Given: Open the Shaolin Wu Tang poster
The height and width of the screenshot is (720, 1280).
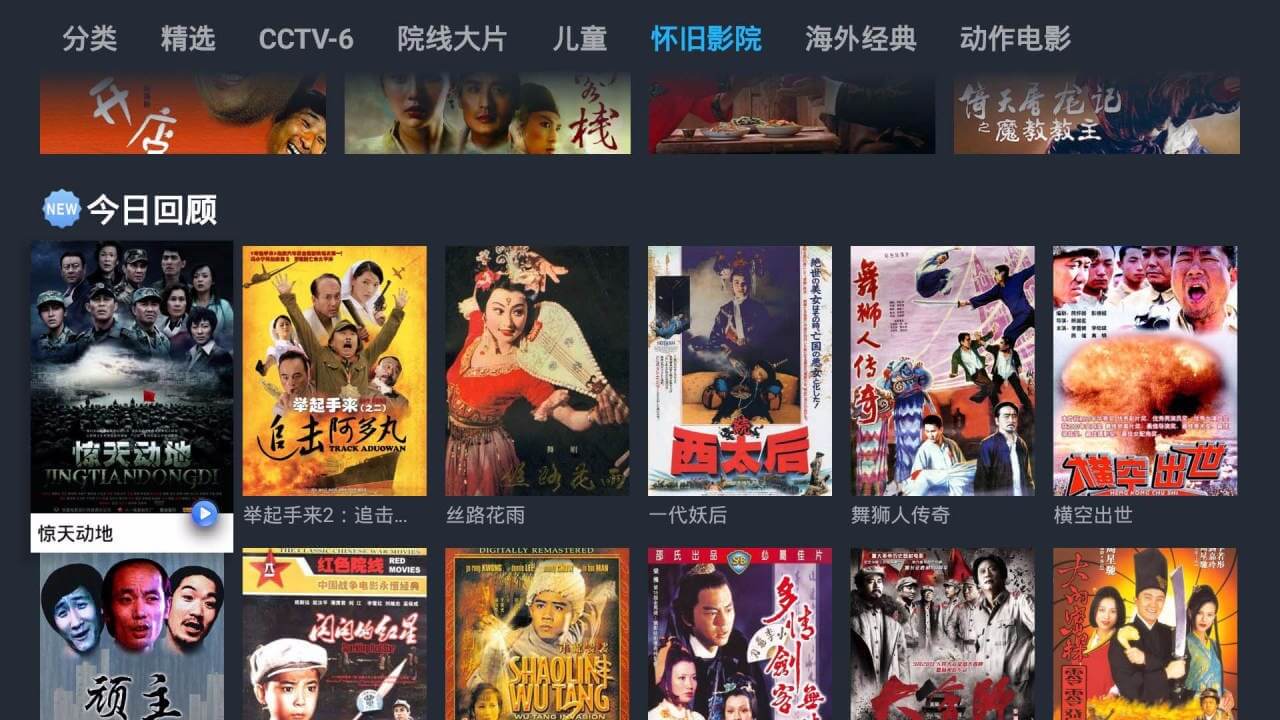Looking at the screenshot, I should pos(537,633).
